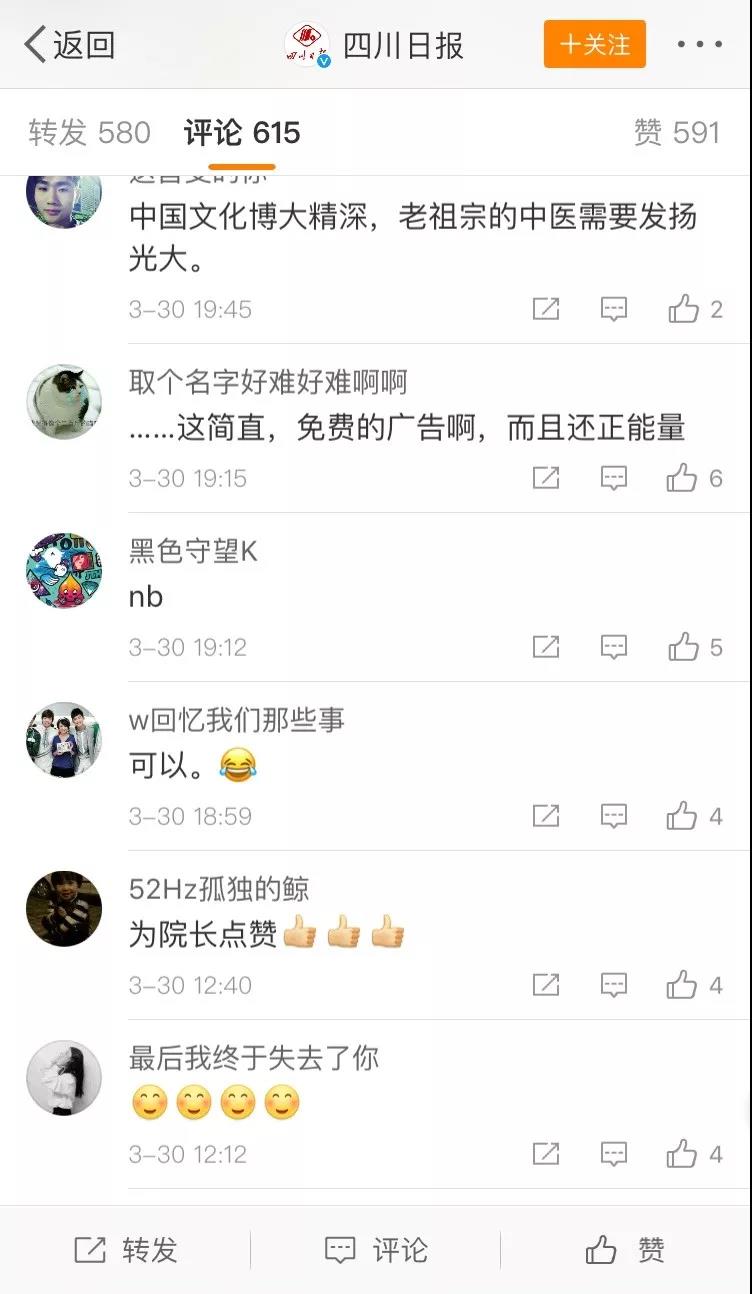The height and width of the screenshot is (1294, 752).
Task: Switch to the 赞 591 tab
Action: point(676,133)
